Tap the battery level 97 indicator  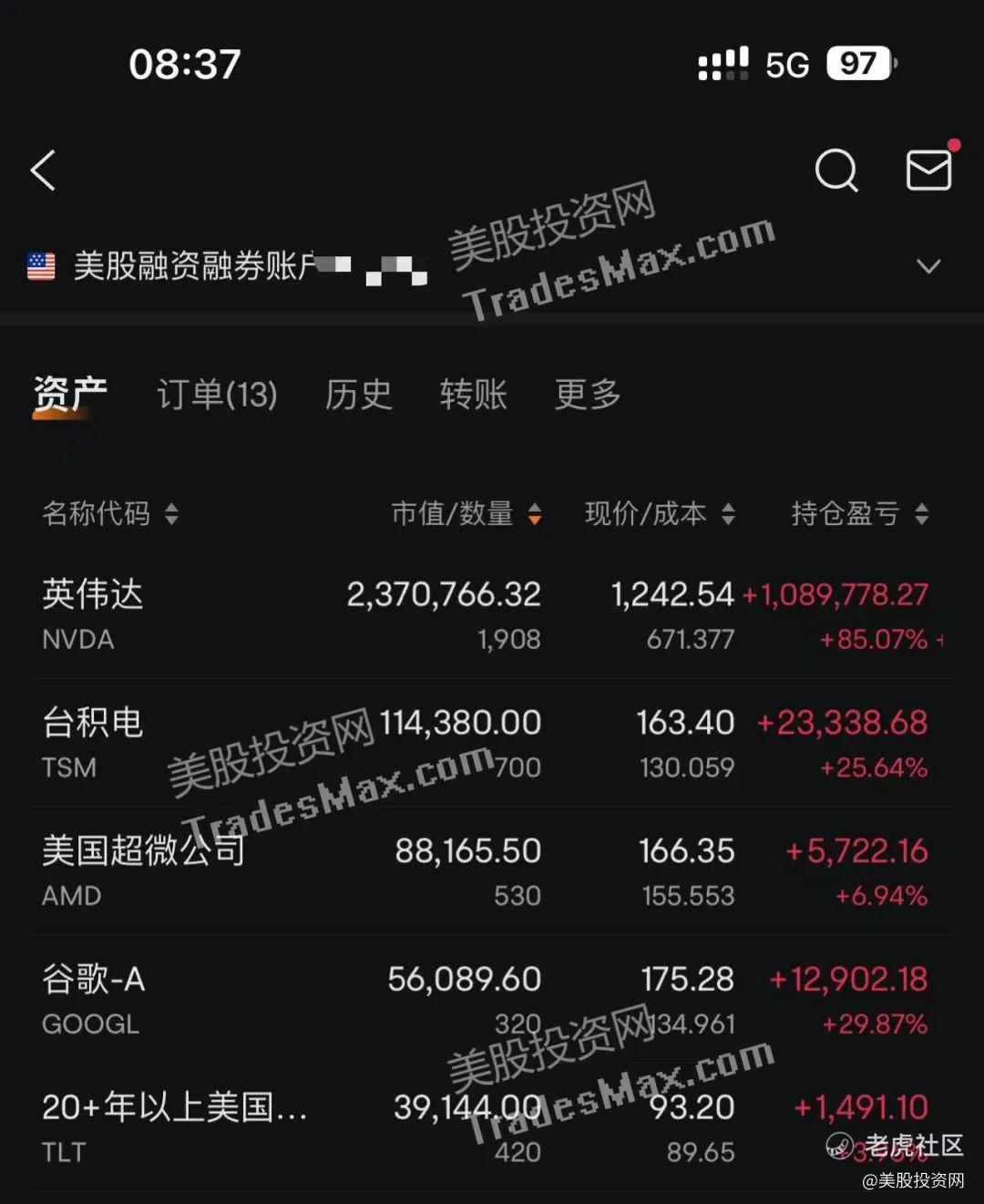(x=857, y=64)
